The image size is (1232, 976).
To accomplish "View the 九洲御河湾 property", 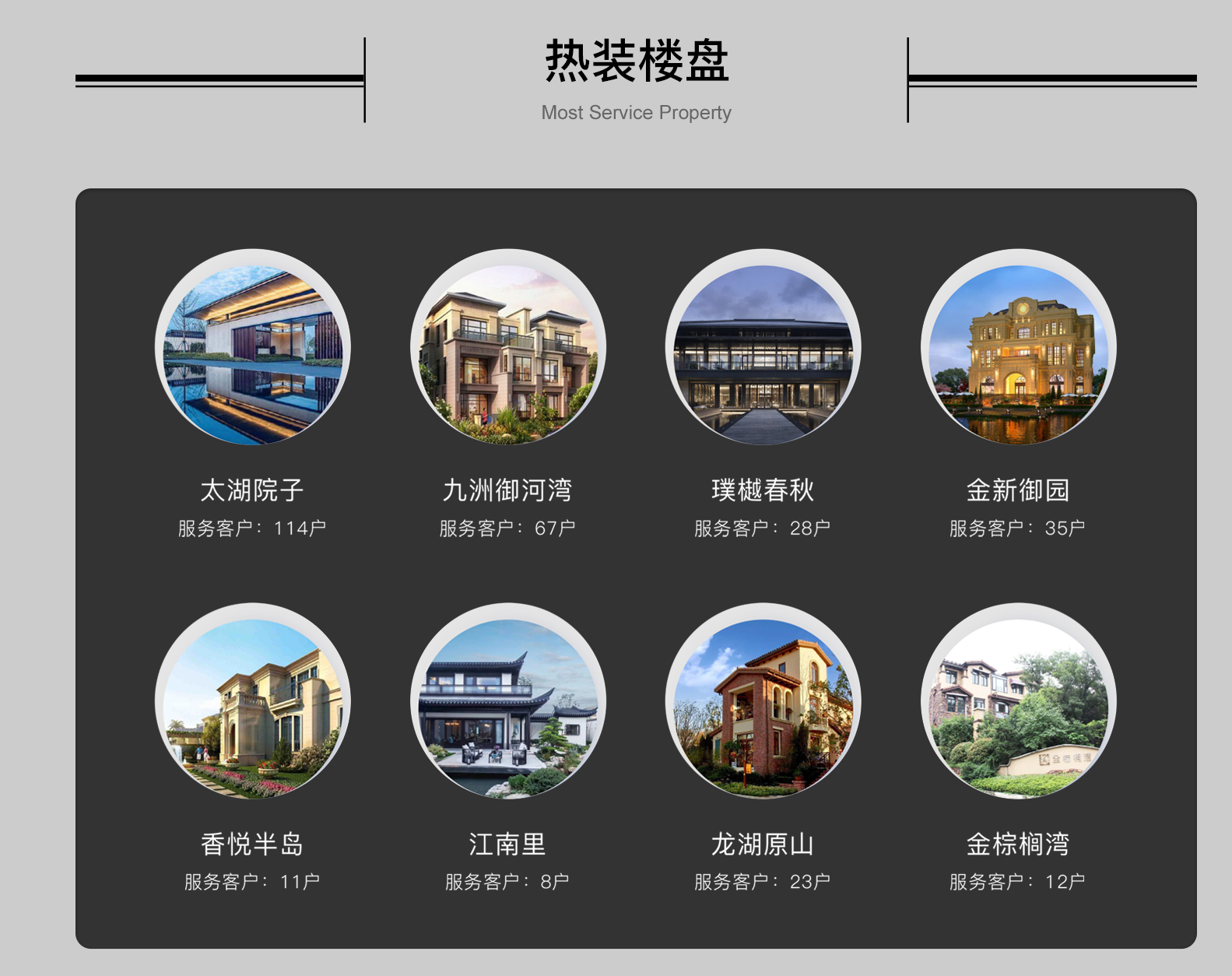I will coord(507,348).
